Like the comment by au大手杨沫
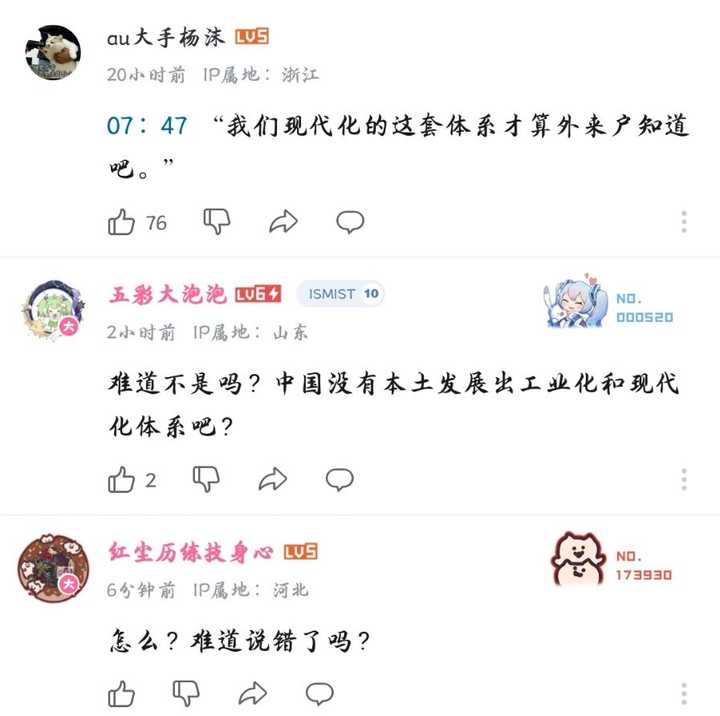 click(122, 222)
